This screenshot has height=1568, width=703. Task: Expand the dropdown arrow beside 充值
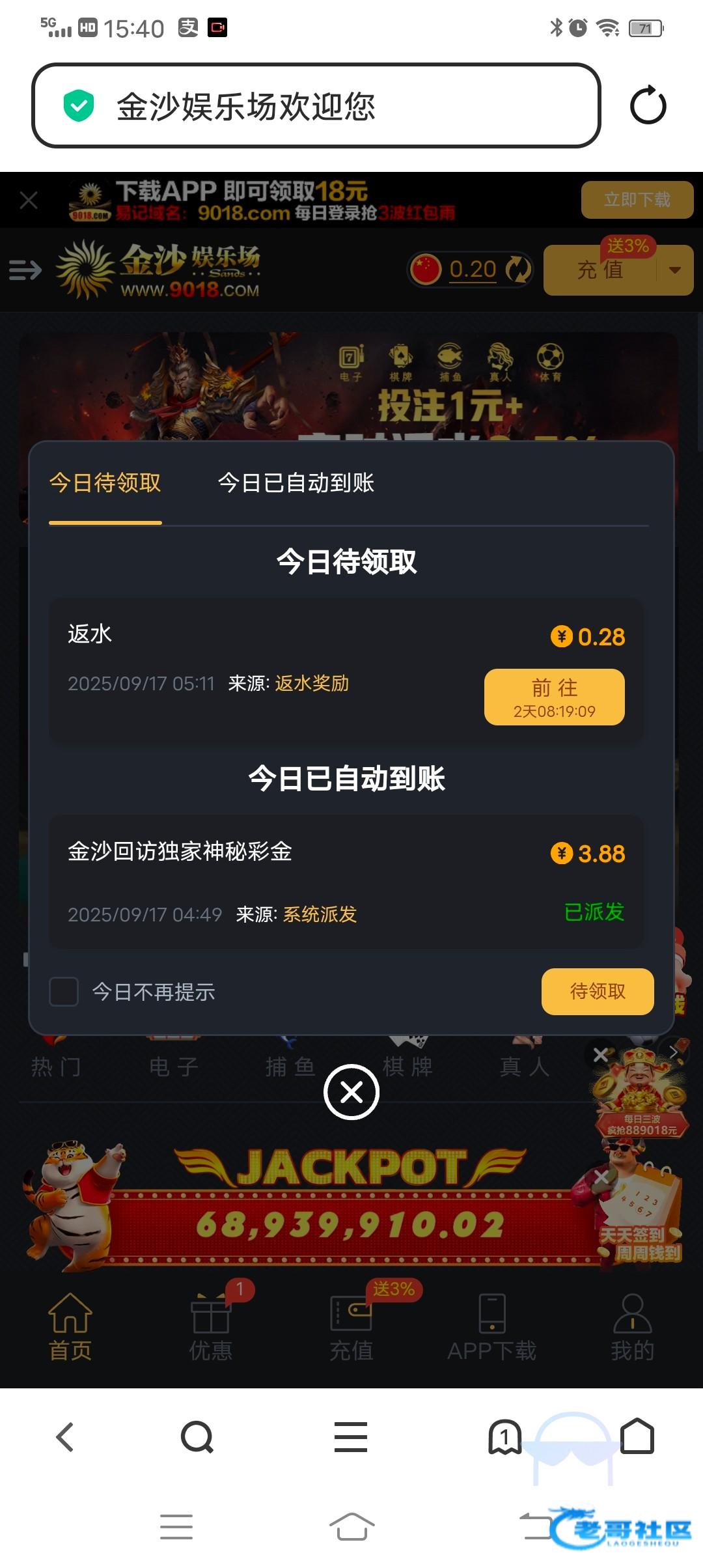[675, 270]
